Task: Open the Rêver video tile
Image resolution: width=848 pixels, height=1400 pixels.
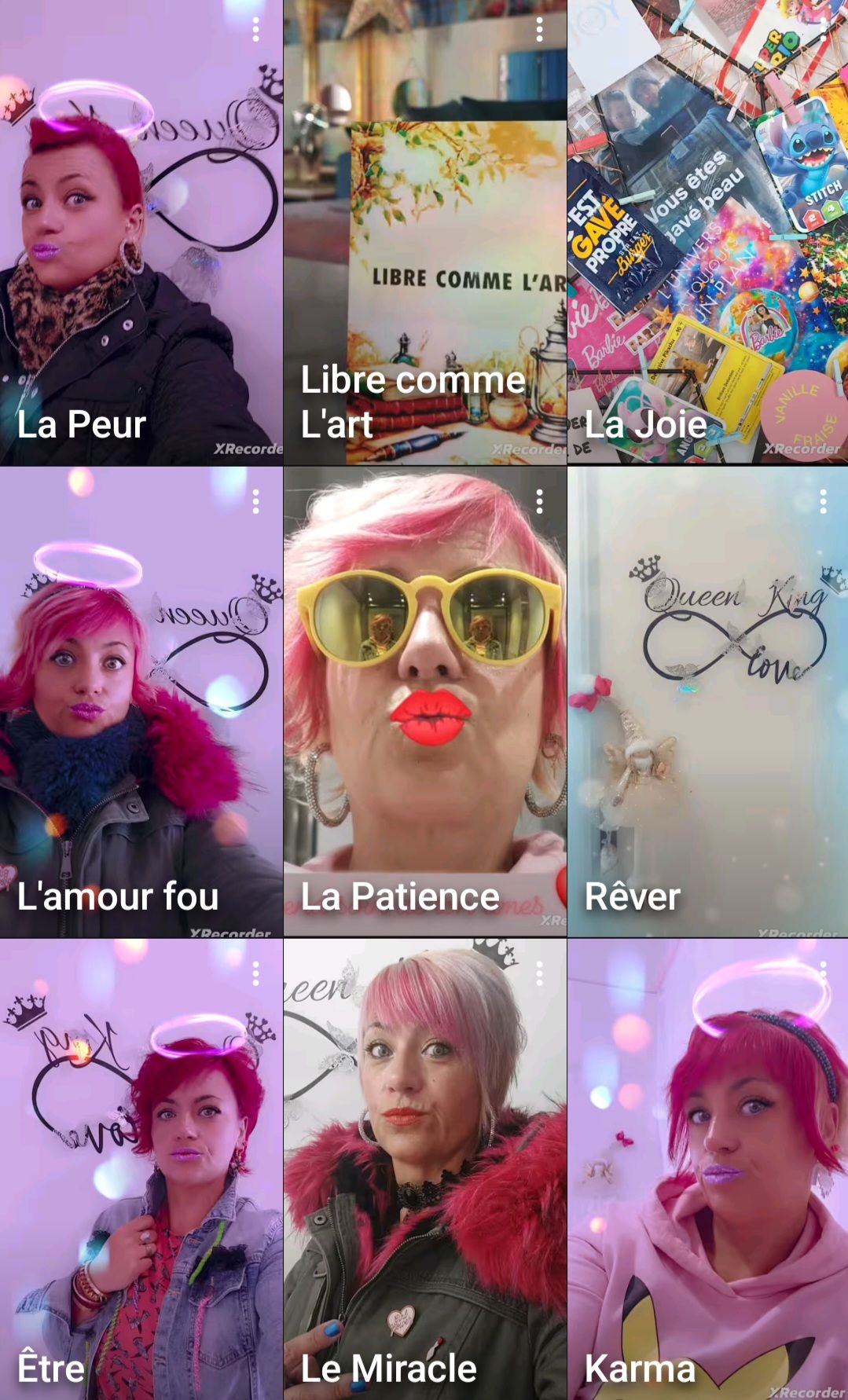Action: coord(707,707)
